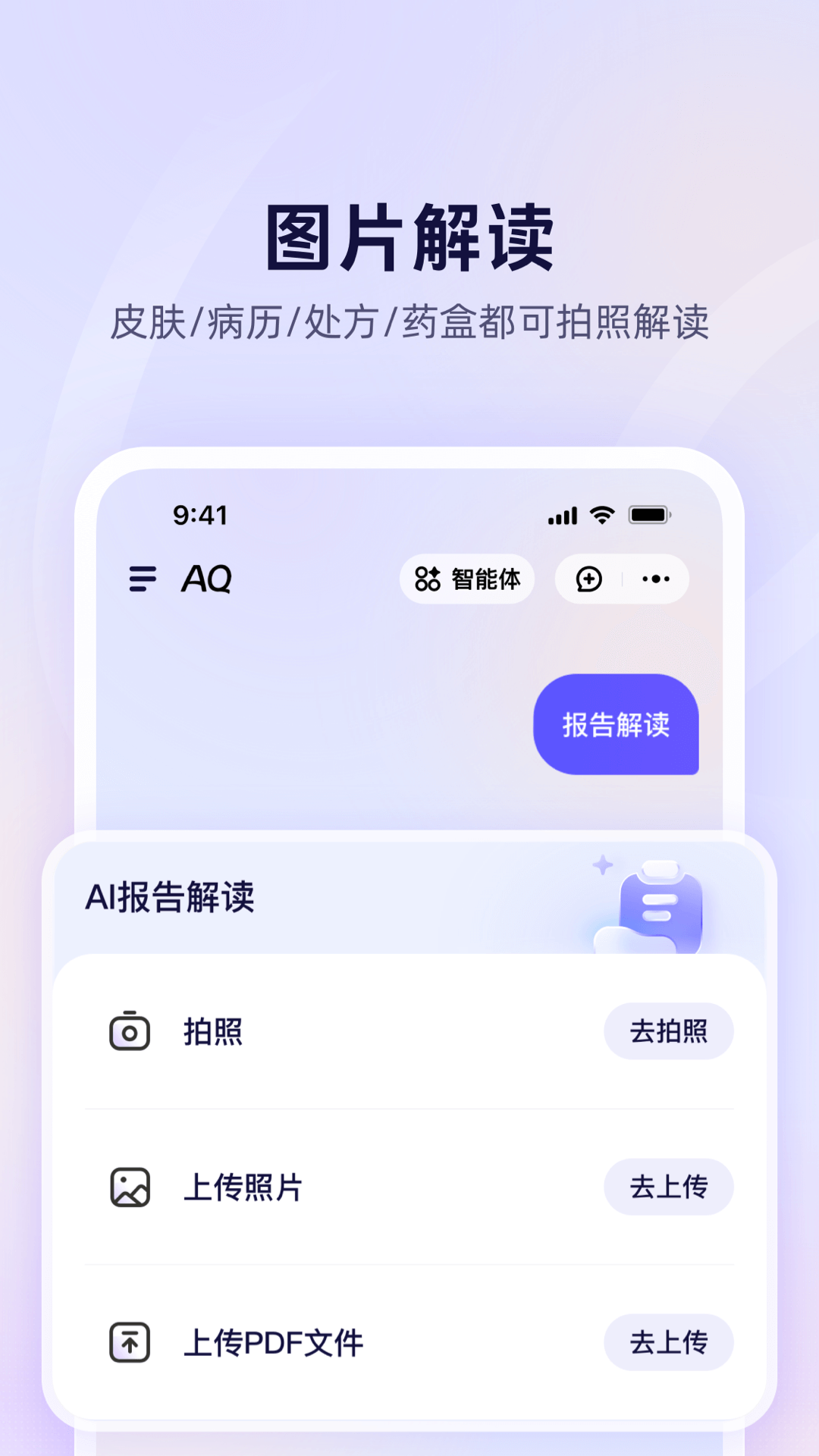This screenshot has width=819, height=1456.
Task: Open the more options ellipsis menu
Action: coord(655,579)
